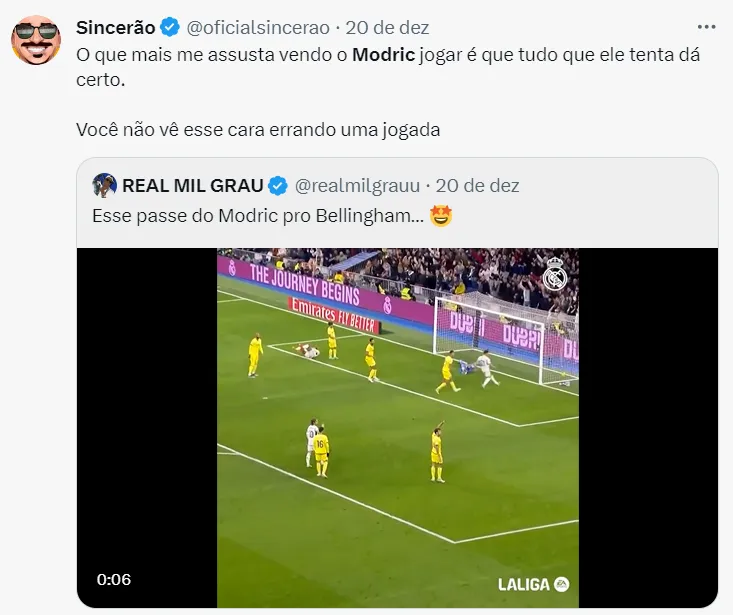Viewport: 733px width, 615px height.
Task: Open the REAL MIL GRAU profile name
Action: (193, 185)
